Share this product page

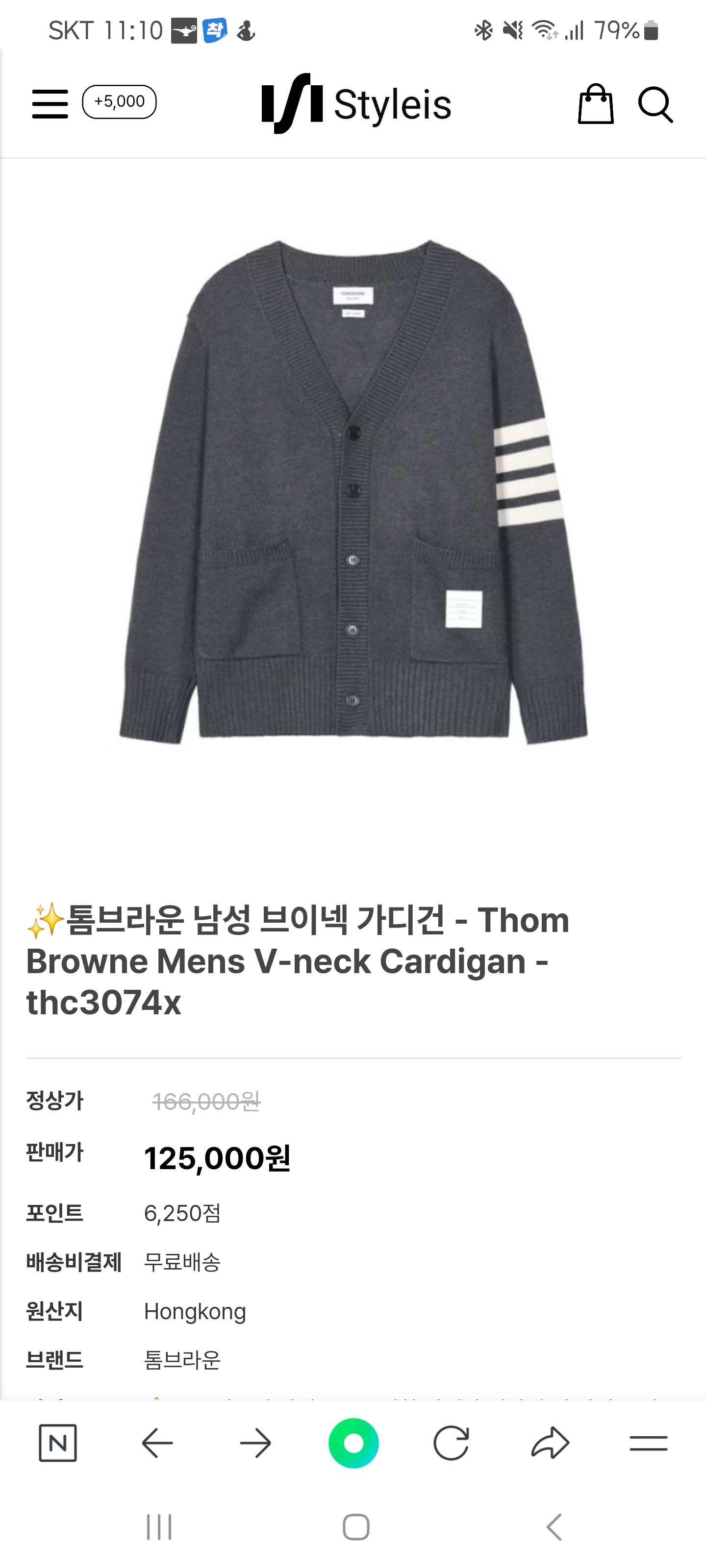(x=550, y=1443)
